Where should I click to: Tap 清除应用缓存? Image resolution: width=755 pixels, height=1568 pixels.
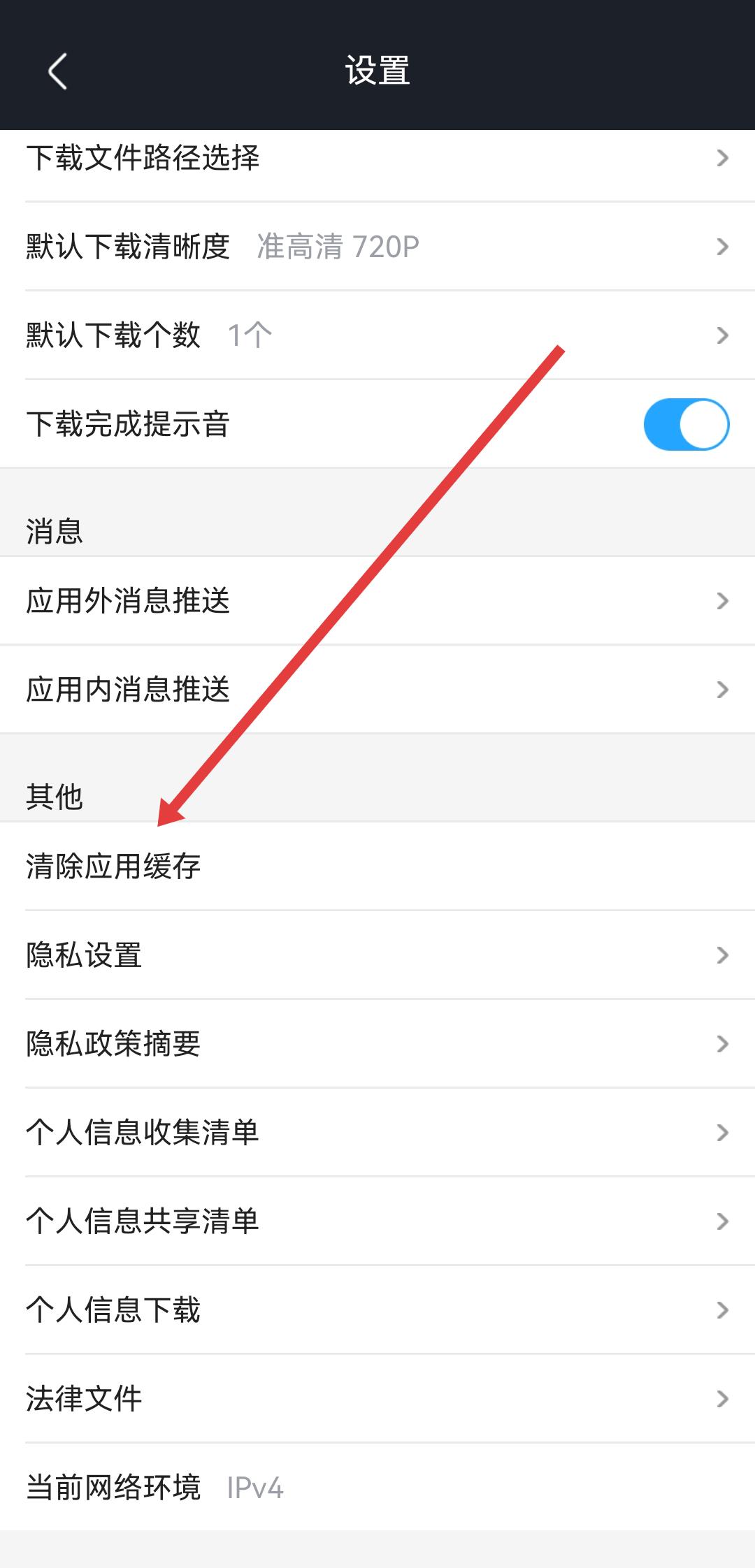(x=377, y=866)
